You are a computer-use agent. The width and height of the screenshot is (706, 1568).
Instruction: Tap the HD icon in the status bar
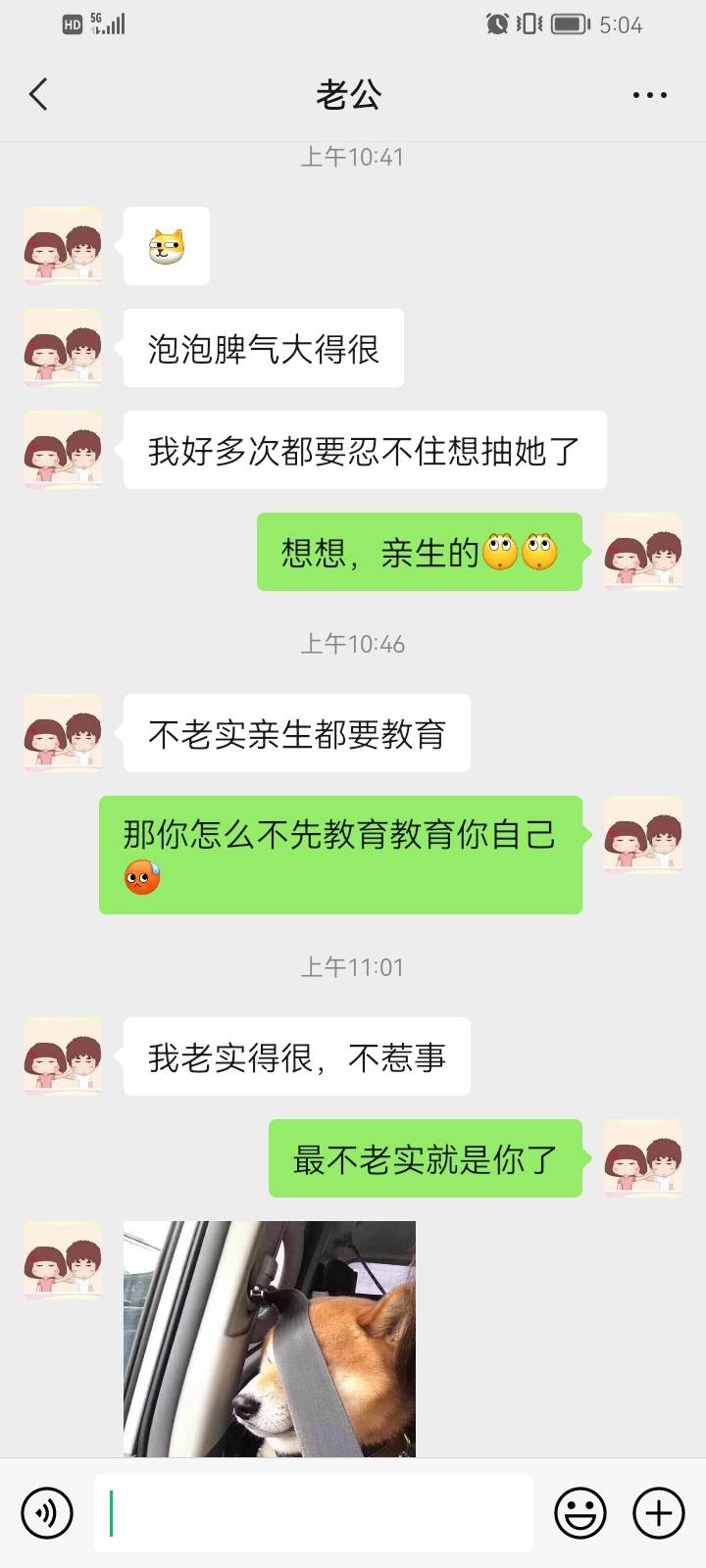[x=73, y=24]
